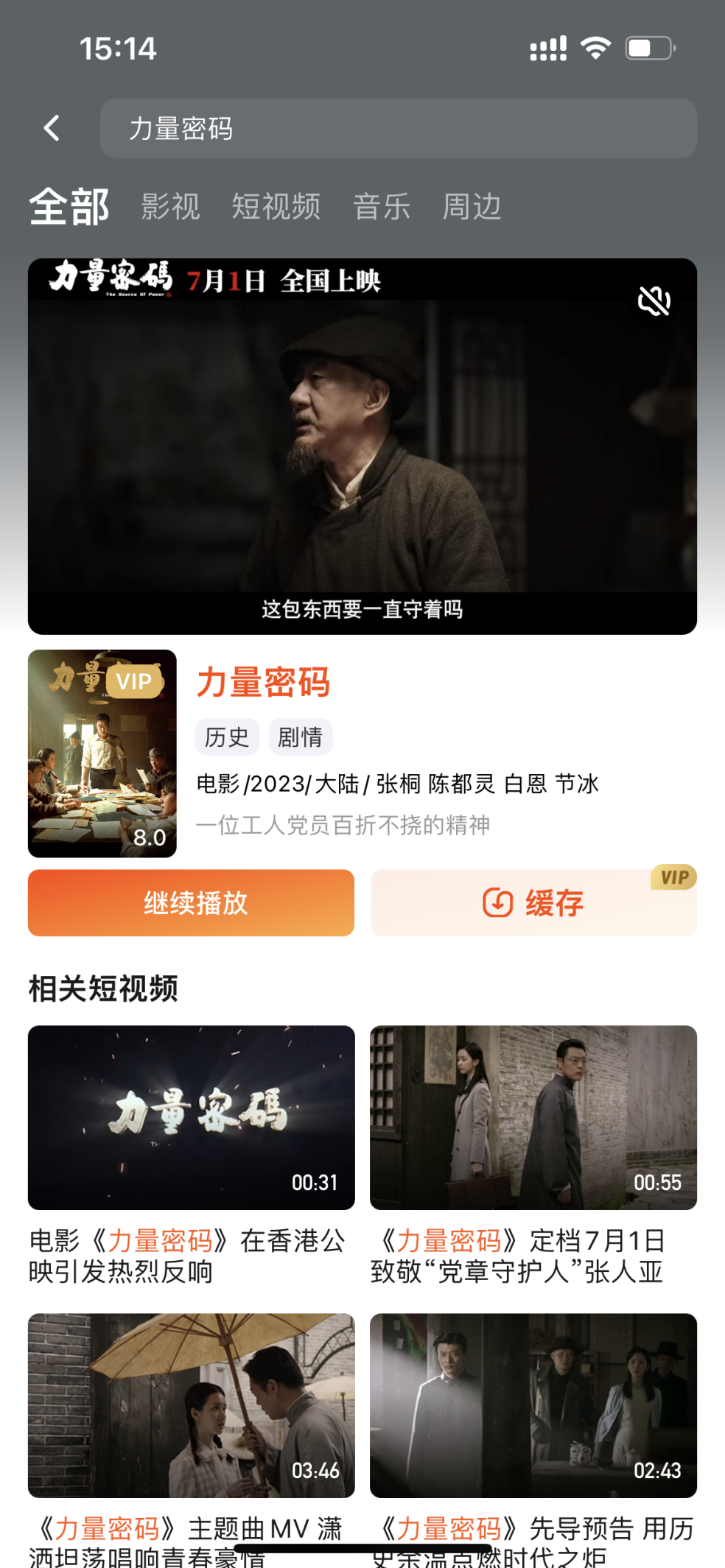The height and width of the screenshot is (1568, 725).
Task: Tap the 缓存 download button
Action: point(533,903)
